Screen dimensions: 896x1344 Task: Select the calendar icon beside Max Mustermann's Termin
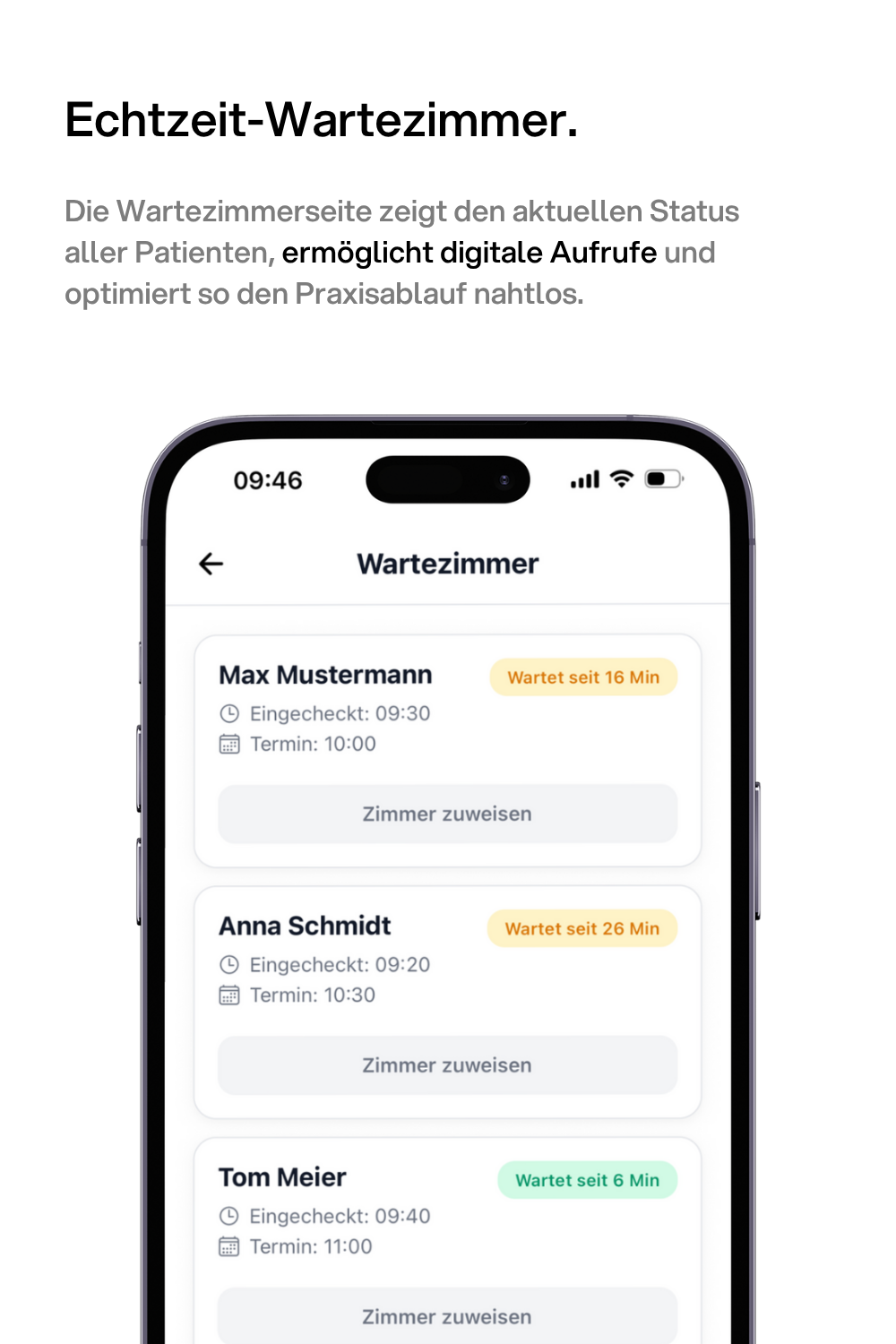click(x=230, y=744)
